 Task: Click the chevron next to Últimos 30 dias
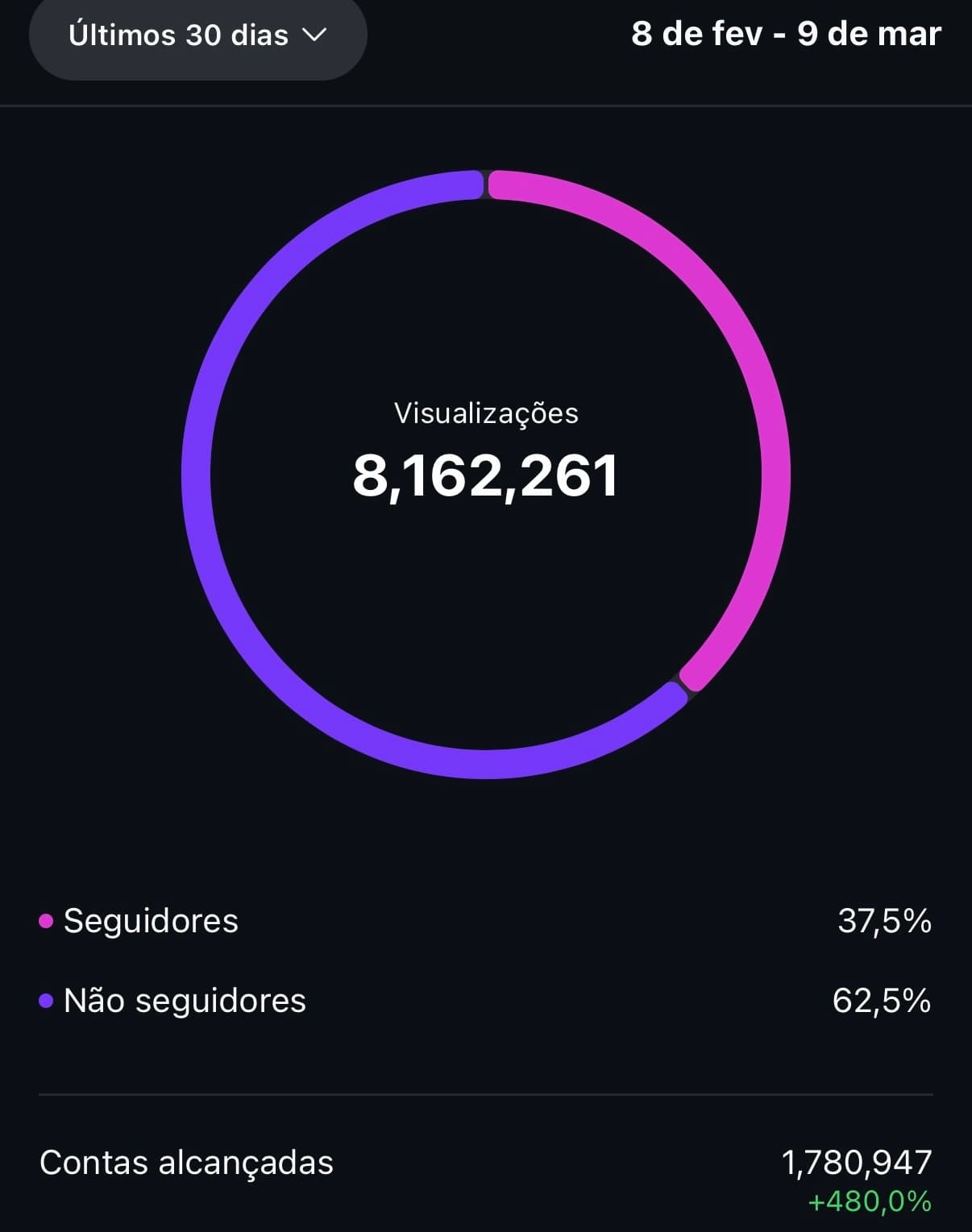[316, 35]
